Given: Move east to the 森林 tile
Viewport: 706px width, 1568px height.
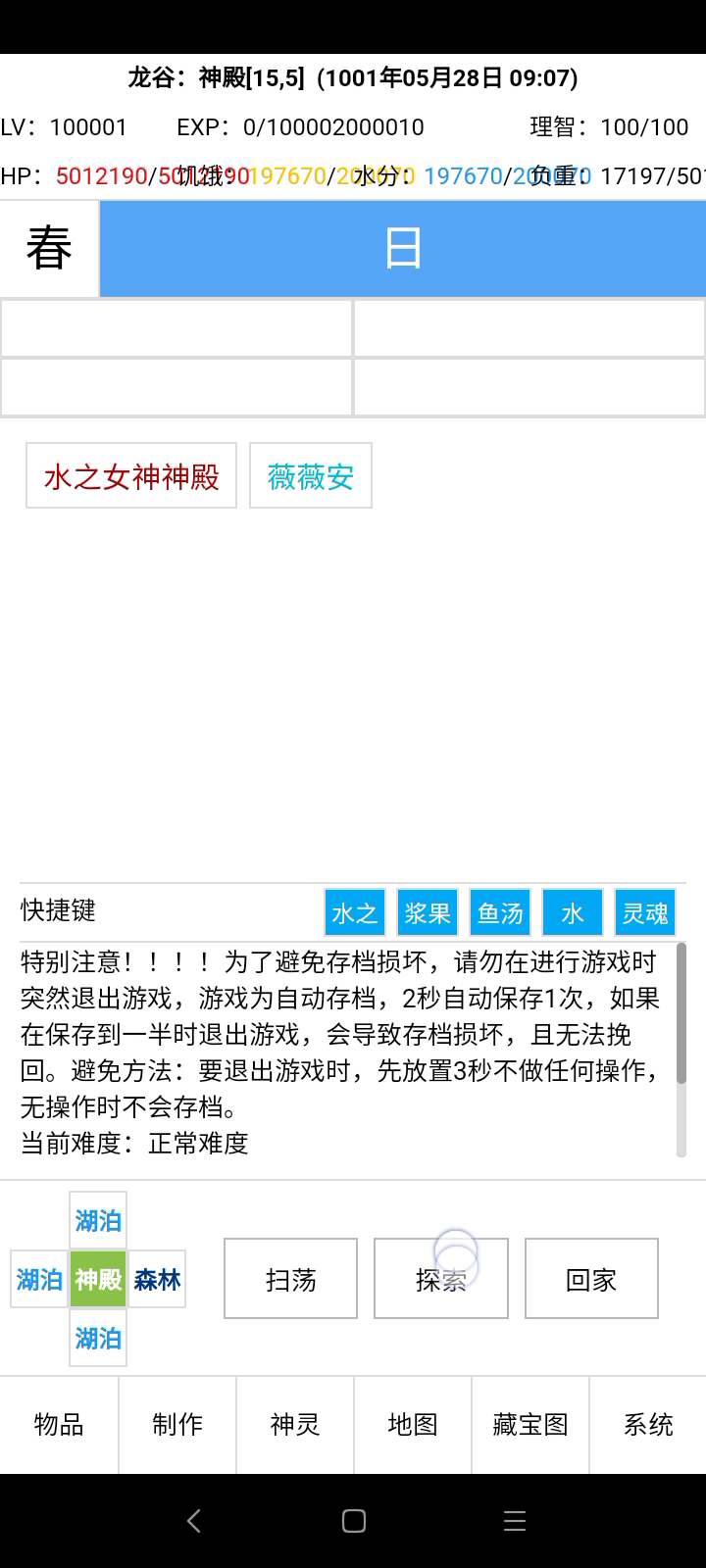Looking at the screenshot, I should [x=157, y=1279].
